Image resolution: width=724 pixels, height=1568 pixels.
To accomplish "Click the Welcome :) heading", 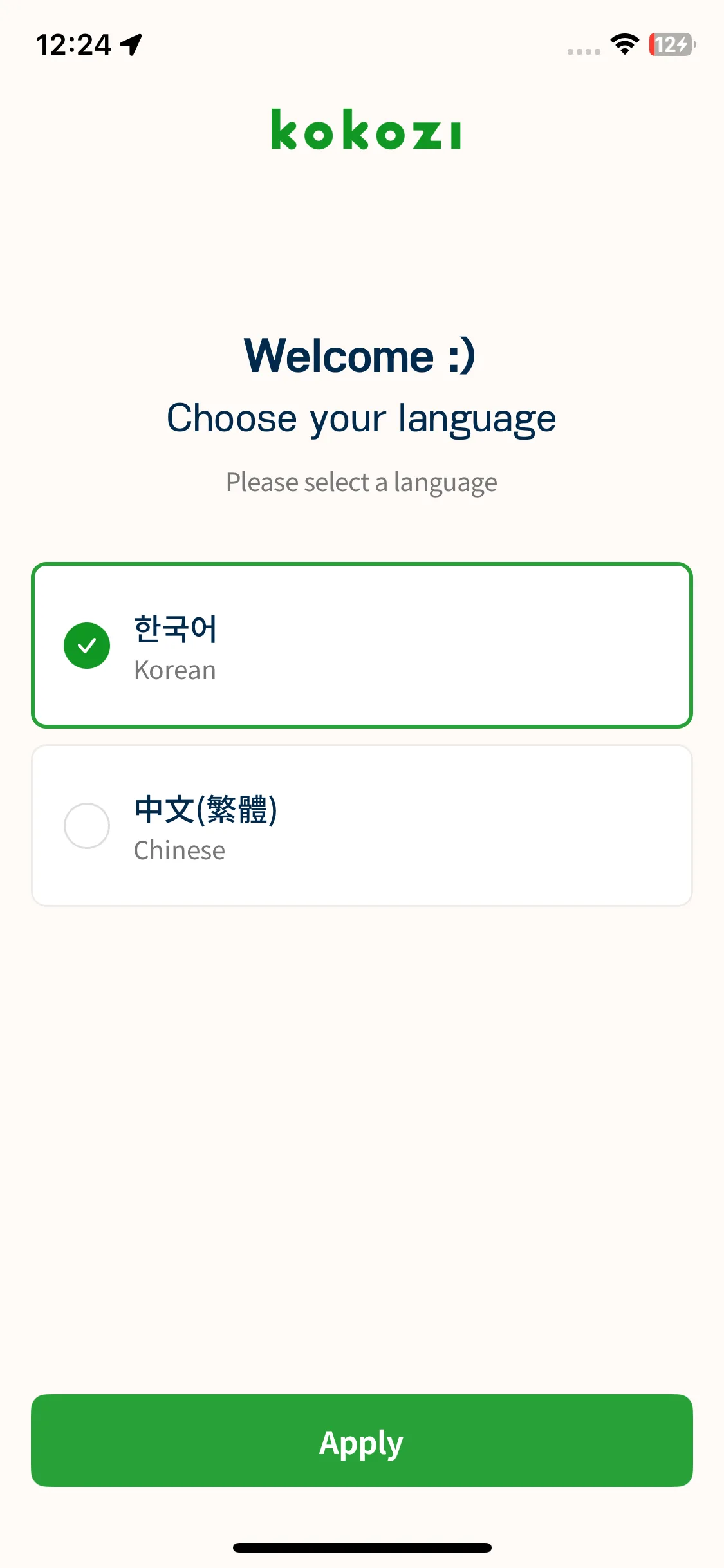I will pos(362,355).
